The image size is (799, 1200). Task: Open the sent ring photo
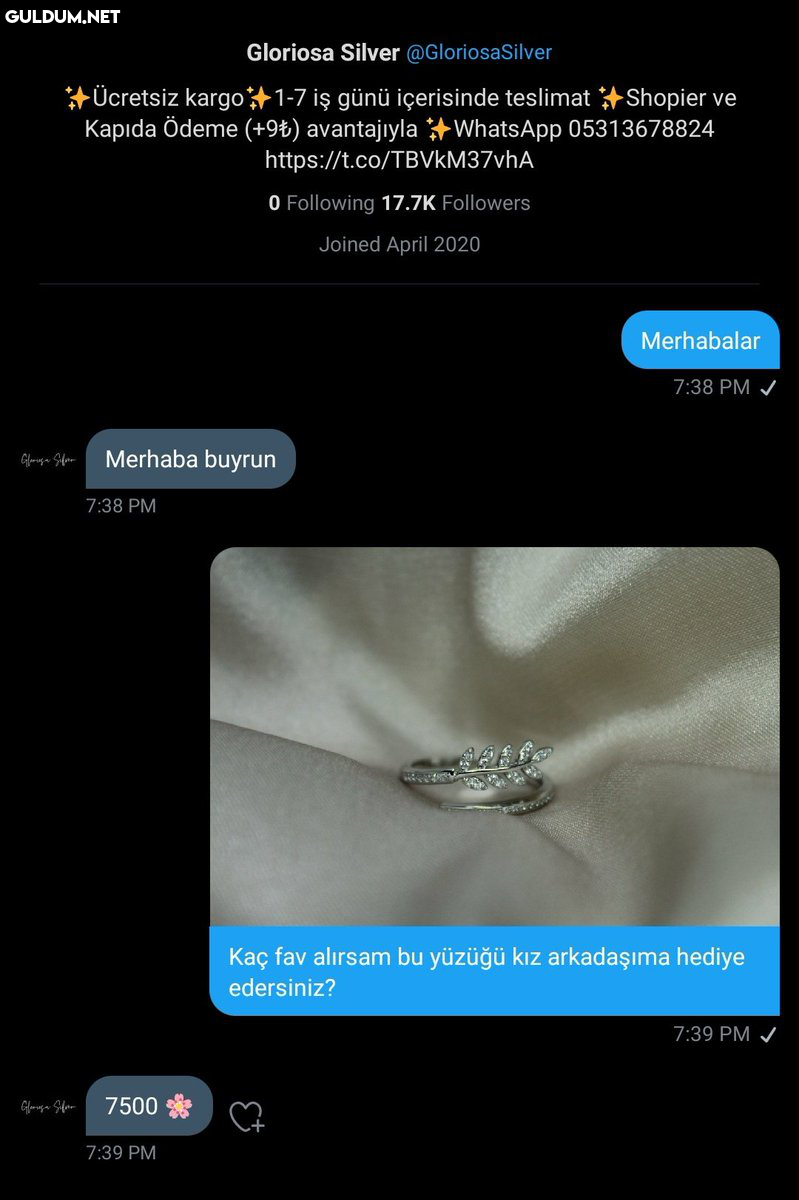[494, 736]
